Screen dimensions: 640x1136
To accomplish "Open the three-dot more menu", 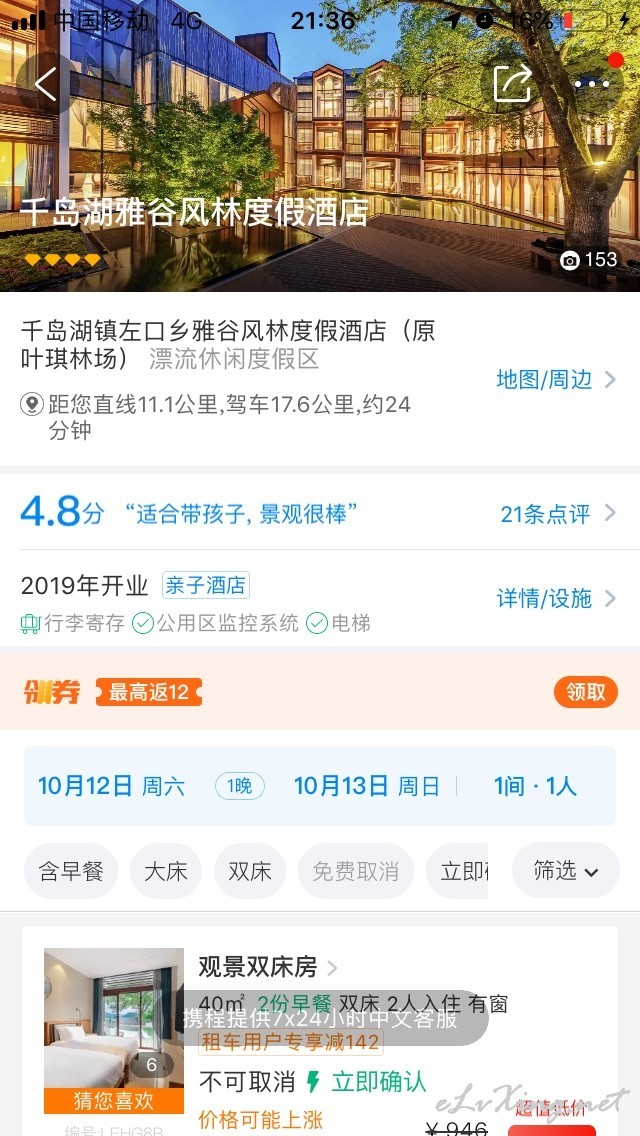I will pos(593,84).
